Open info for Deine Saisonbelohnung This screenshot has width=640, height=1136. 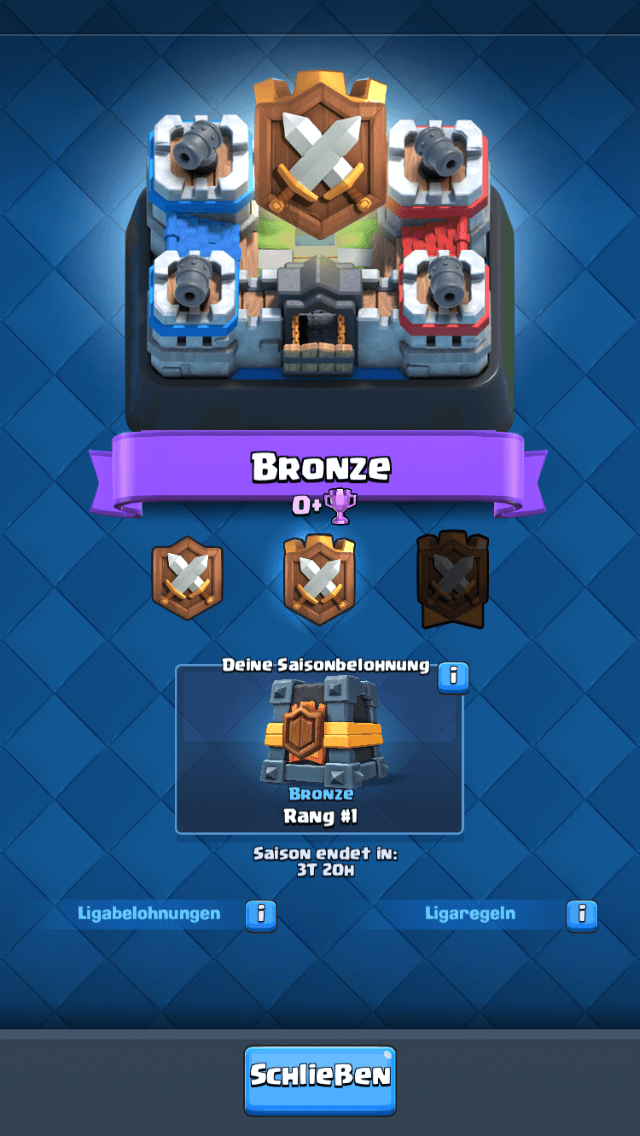(x=453, y=677)
